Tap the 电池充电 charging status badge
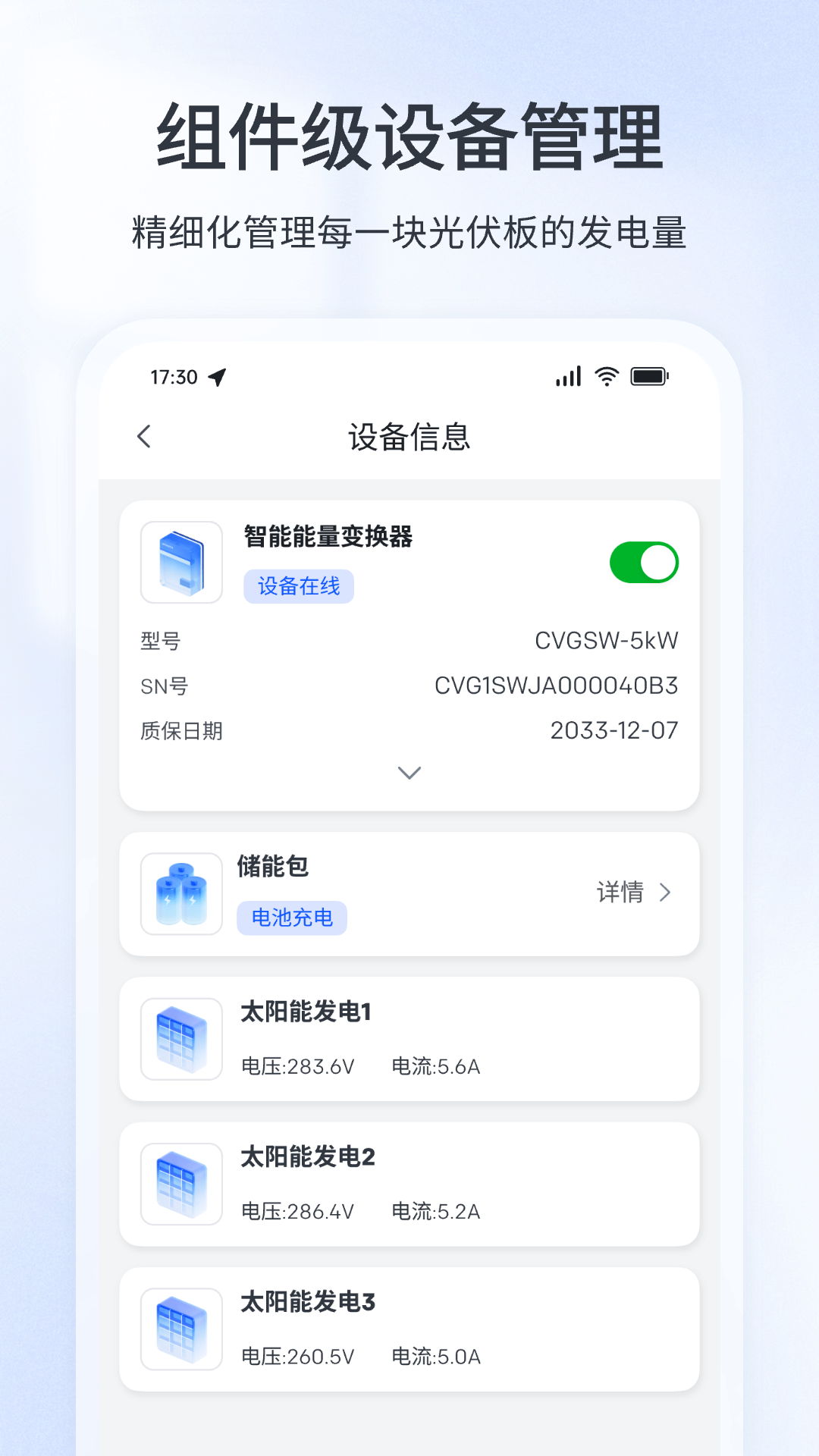 pos(293,918)
